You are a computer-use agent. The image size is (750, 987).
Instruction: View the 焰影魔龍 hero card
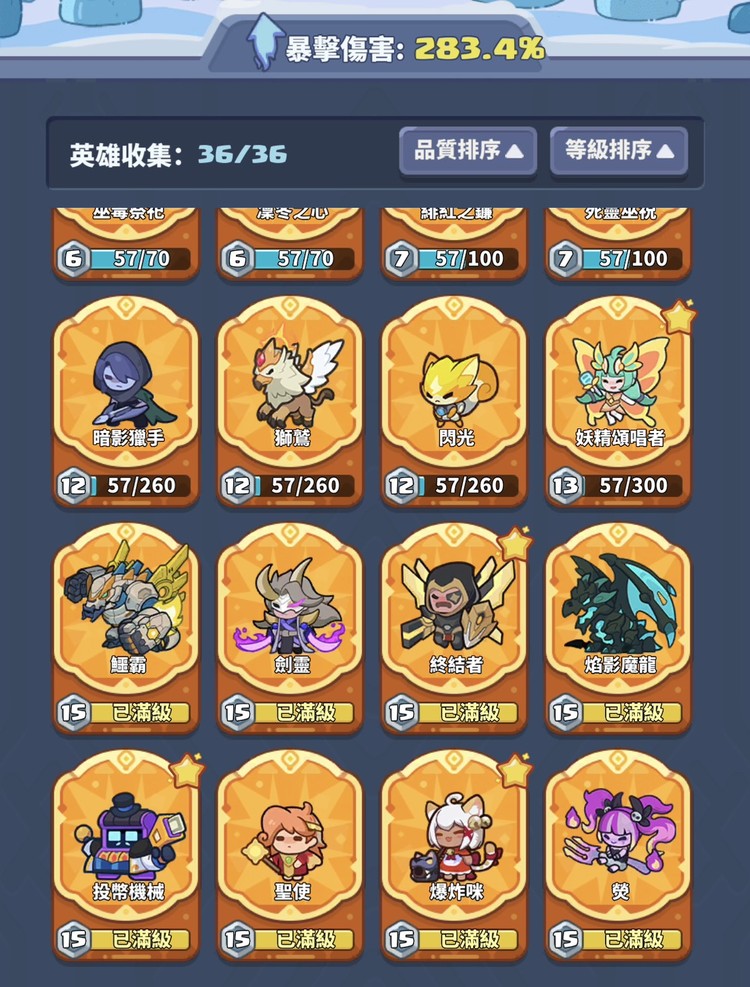pos(619,627)
